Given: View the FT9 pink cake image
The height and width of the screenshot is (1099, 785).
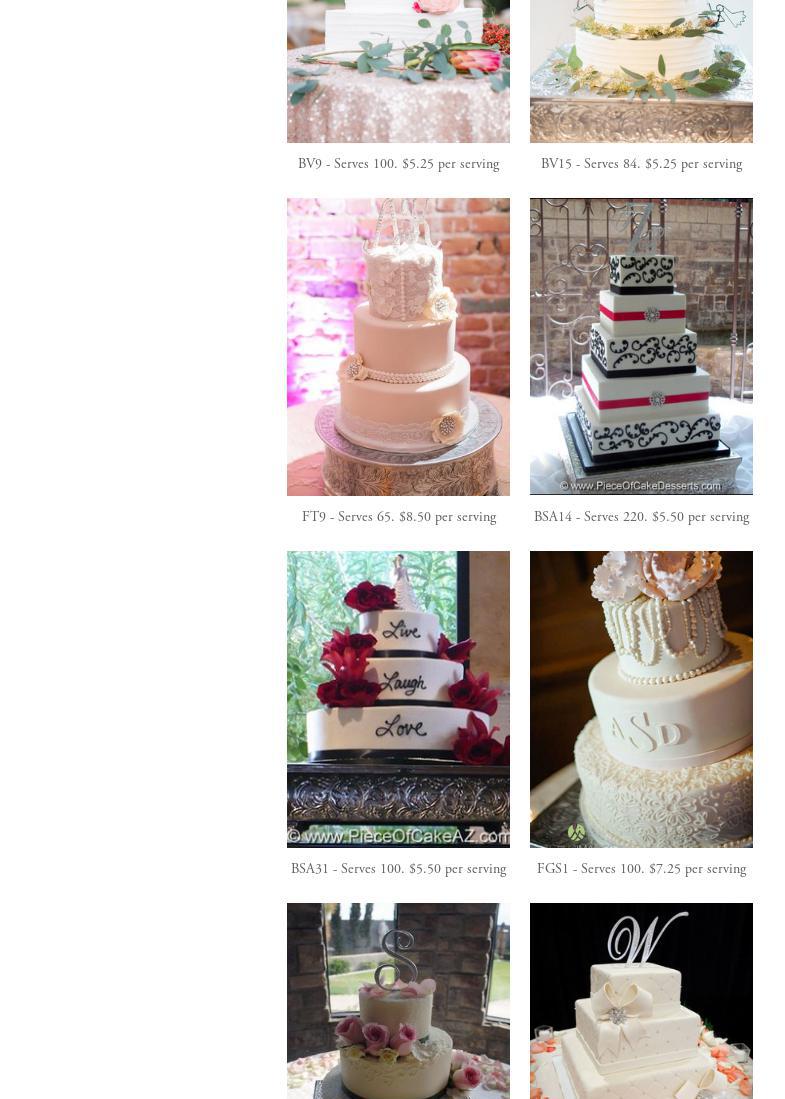Looking at the screenshot, I should (398, 346).
